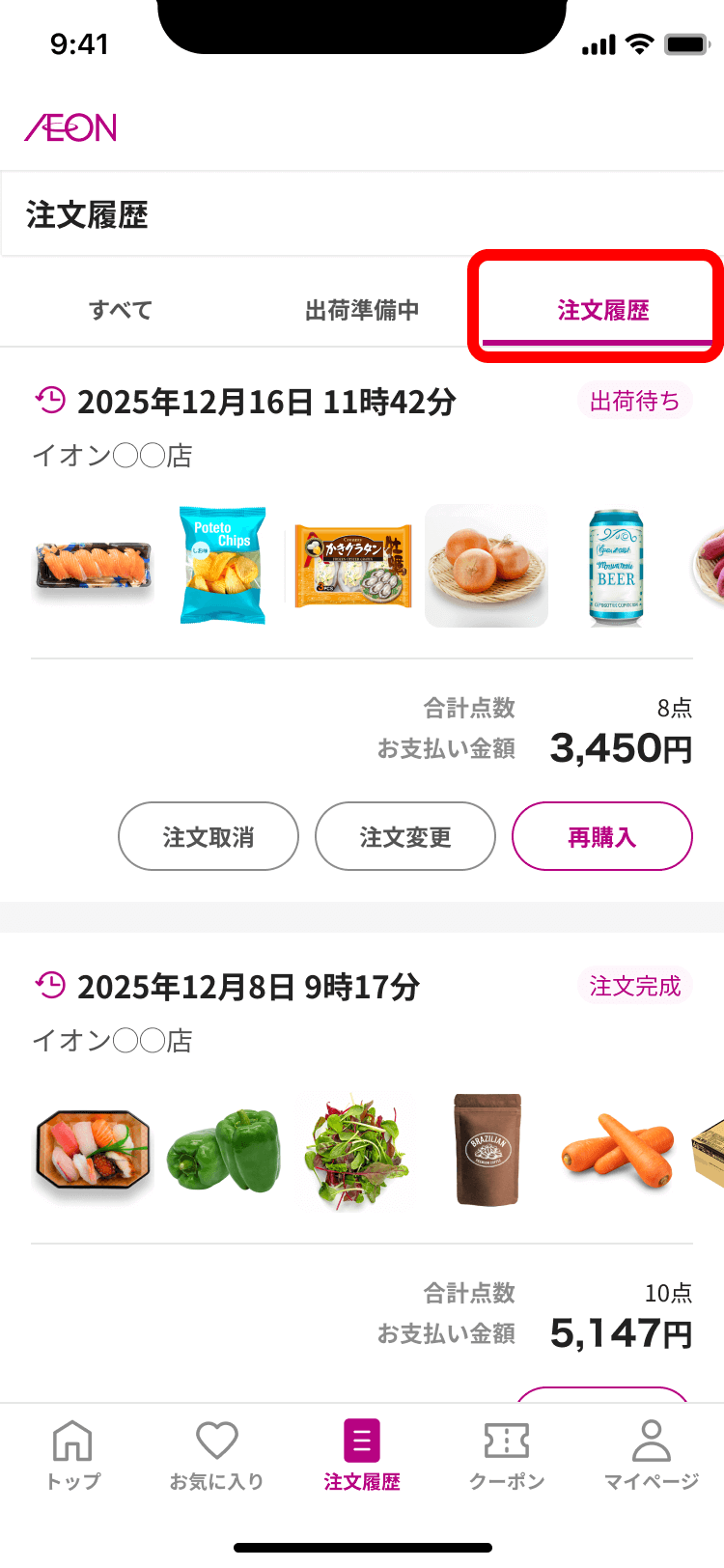Image resolution: width=724 pixels, height=1568 pixels.
Task: Switch to the 出荷準備中 tab
Action: pyautogui.click(x=362, y=310)
